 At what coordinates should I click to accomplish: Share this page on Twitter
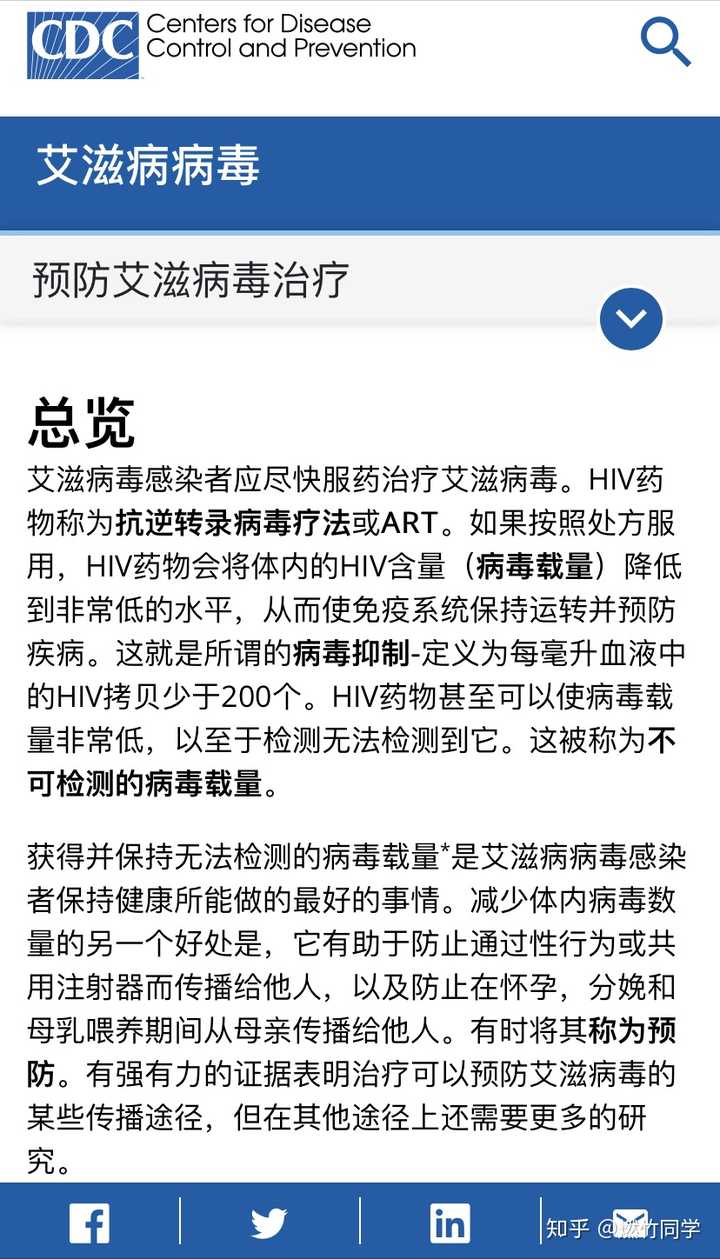(x=269, y=1222)
